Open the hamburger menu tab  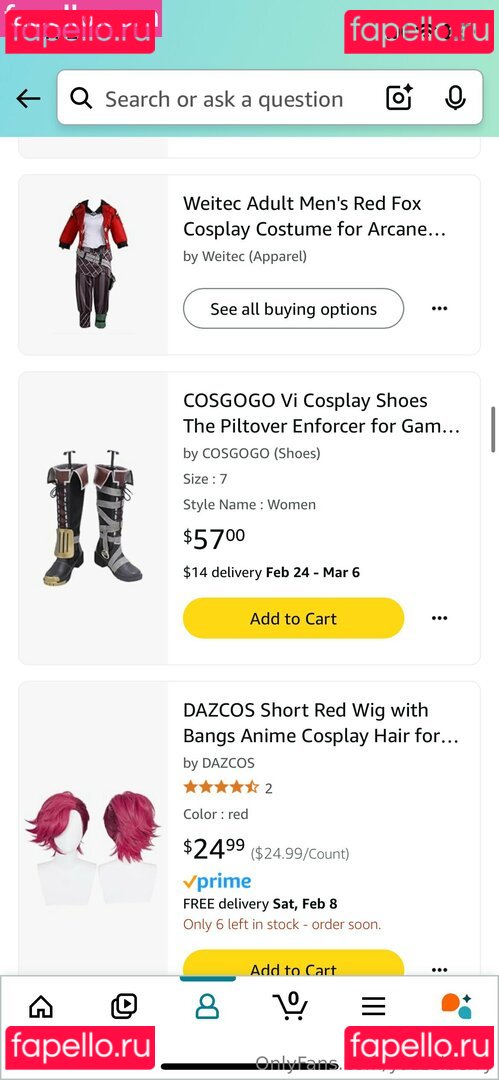(x=374, y=1006)
